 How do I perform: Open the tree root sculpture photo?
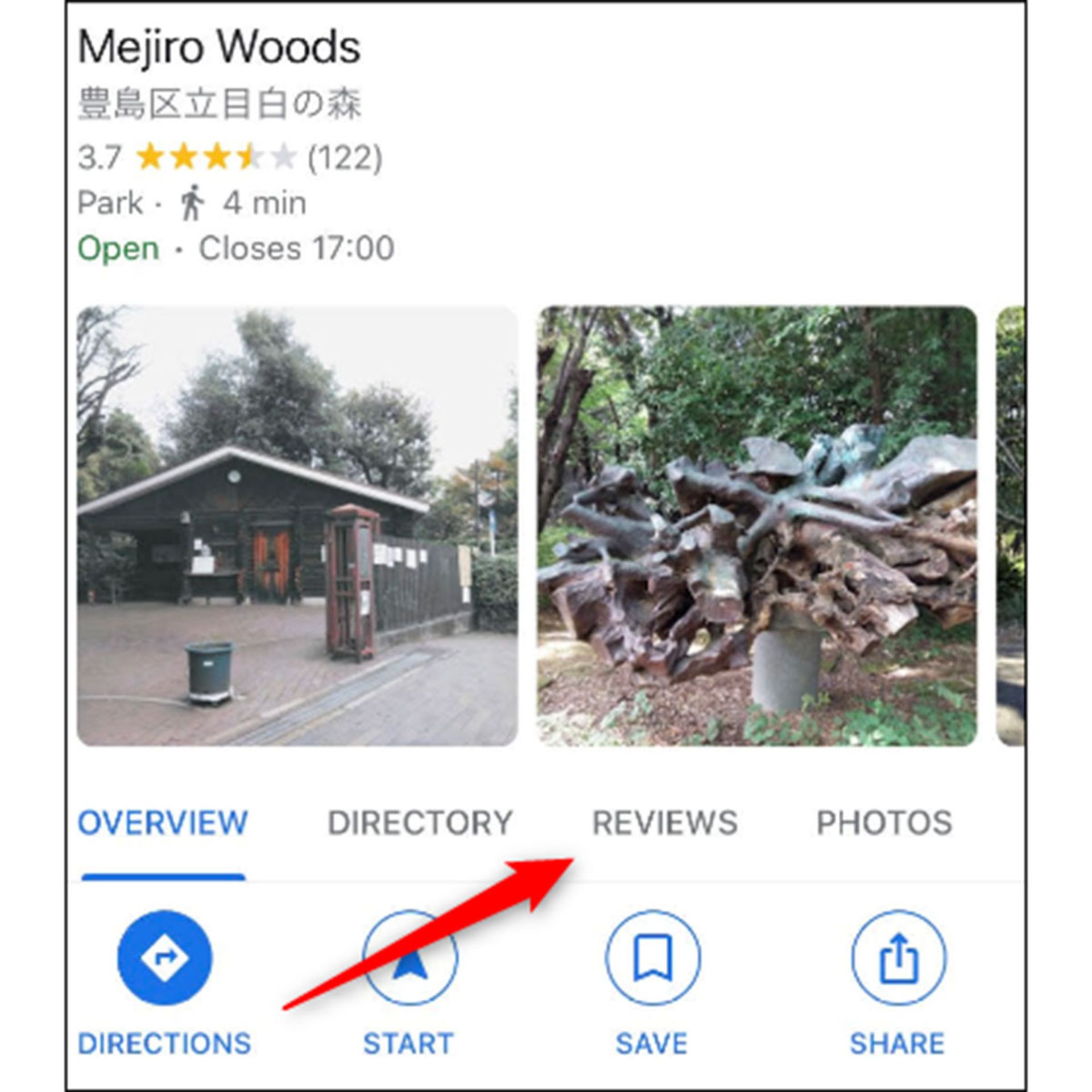(756, 526)
